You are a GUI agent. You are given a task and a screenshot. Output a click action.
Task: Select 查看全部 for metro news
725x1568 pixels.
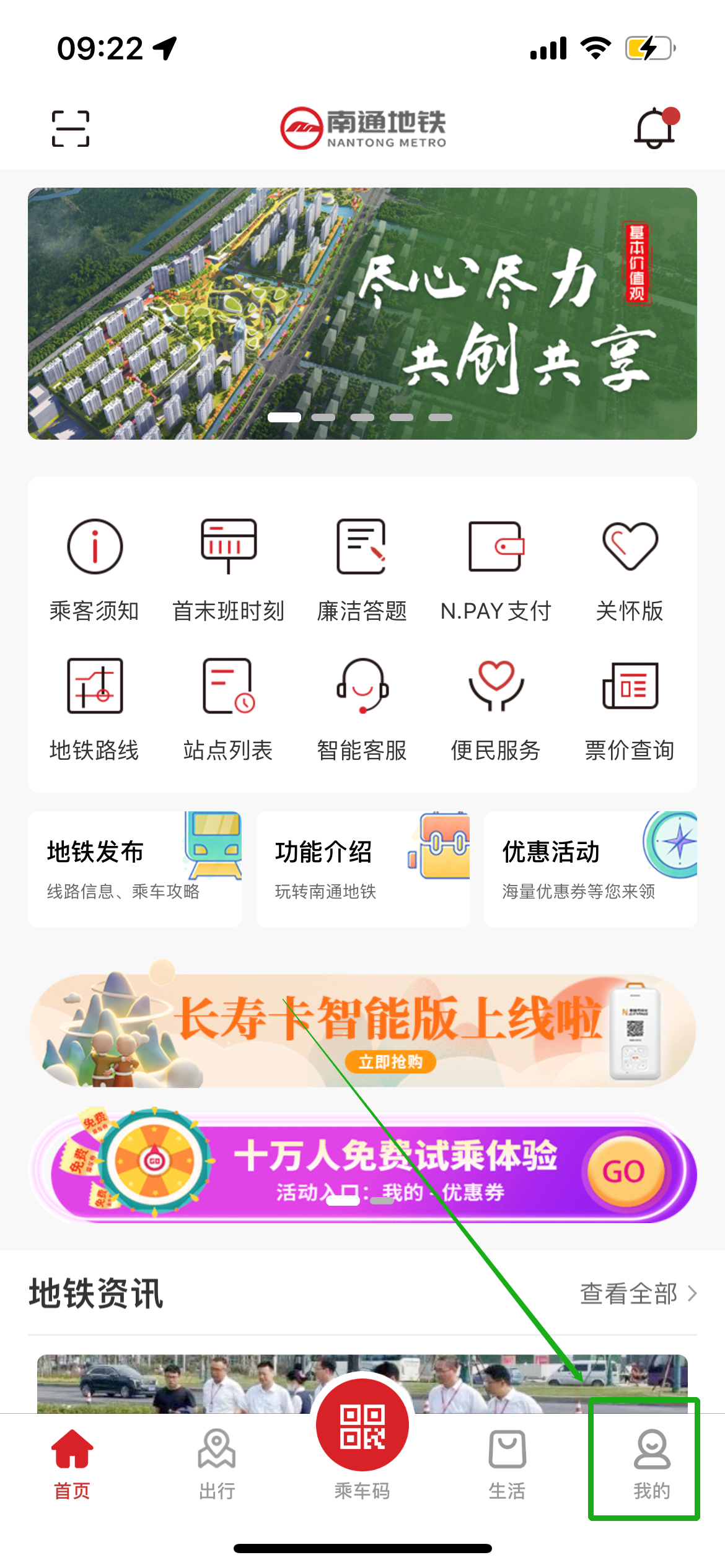point(638,1293)
